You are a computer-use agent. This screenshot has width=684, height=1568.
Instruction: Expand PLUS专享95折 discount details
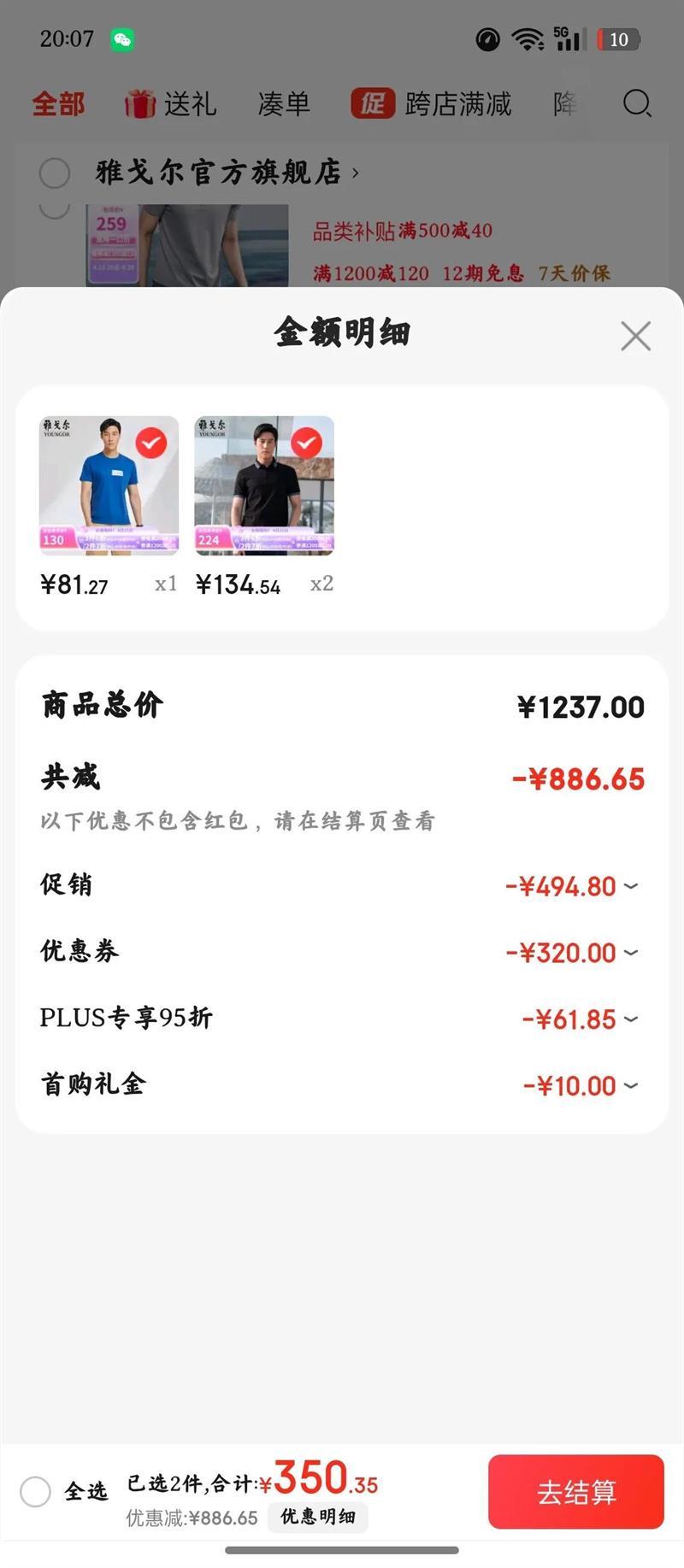tap(631, 1019)
